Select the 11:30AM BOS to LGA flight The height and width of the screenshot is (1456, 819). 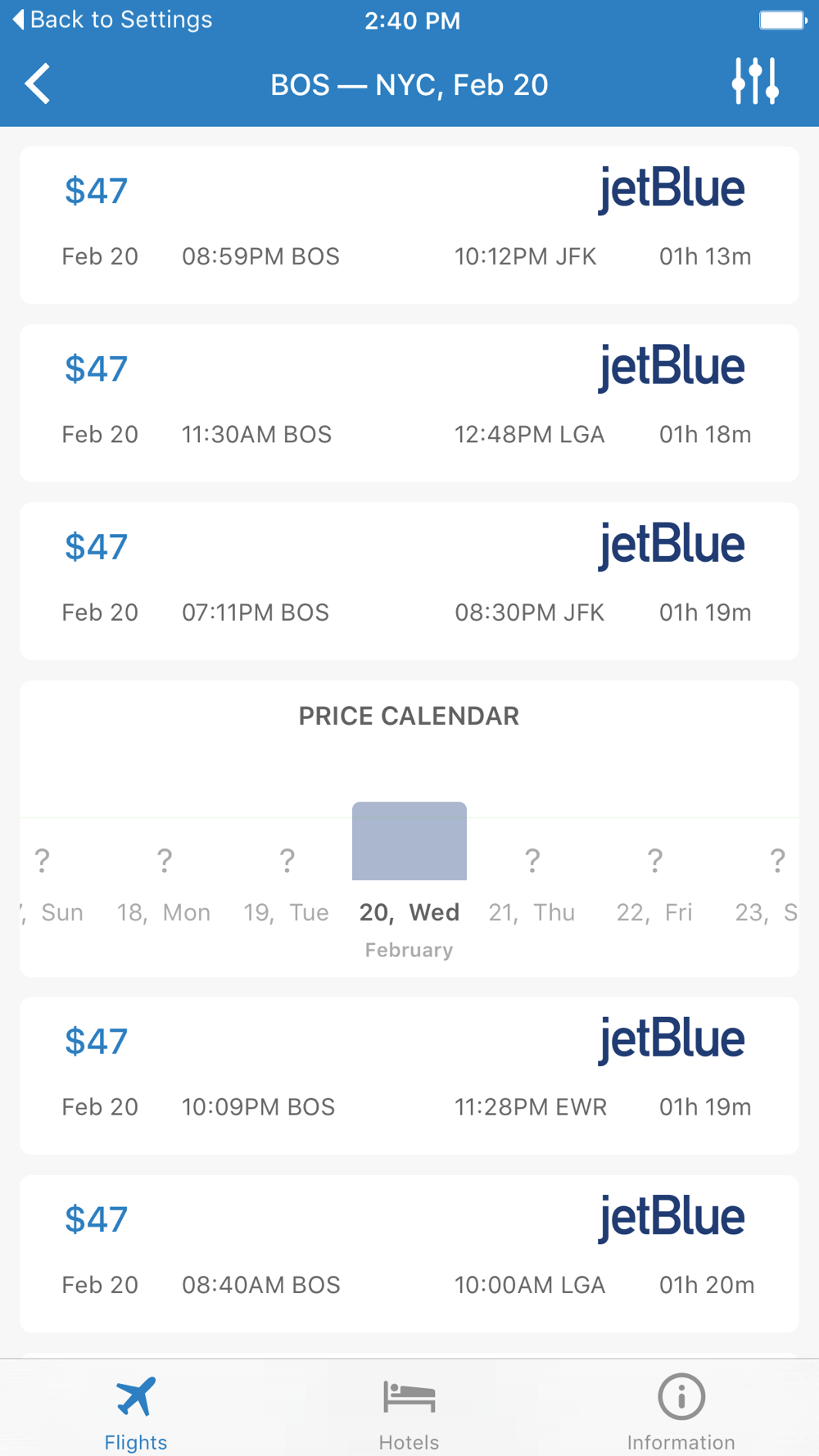[x=409, y=403]
